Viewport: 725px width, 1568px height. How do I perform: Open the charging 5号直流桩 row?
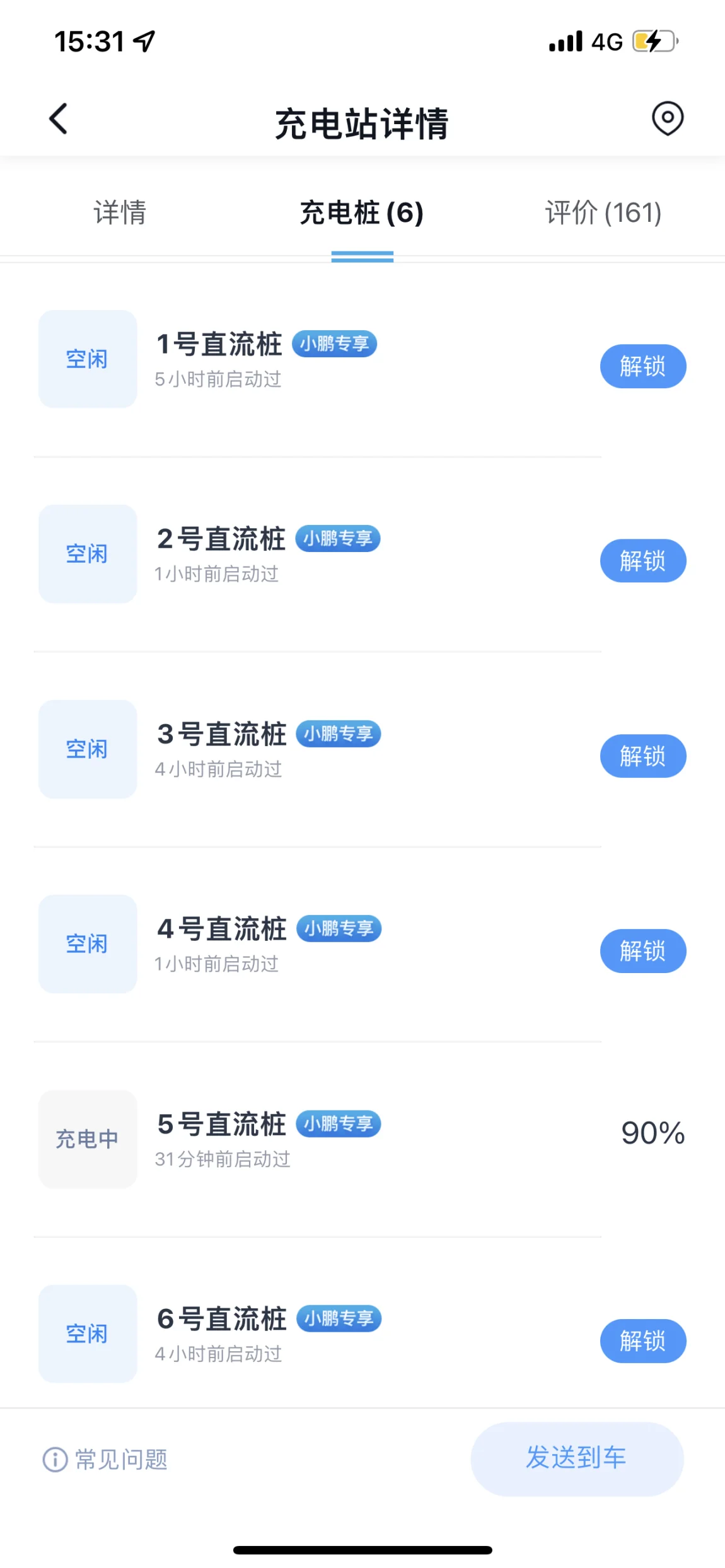[362, 1139]
